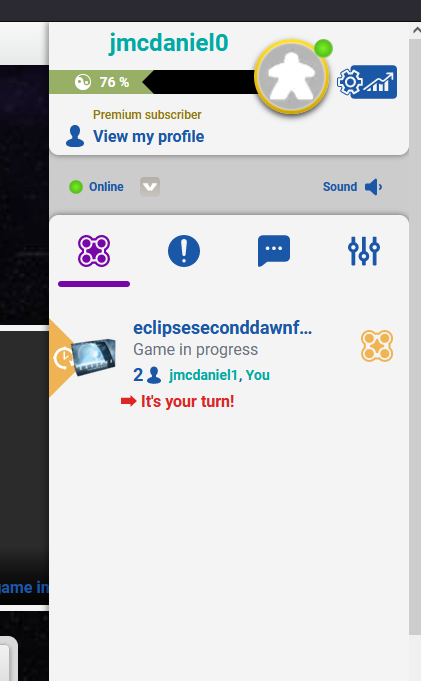
Task: Open the jmcdaniel0 username link
Action: 169,43
